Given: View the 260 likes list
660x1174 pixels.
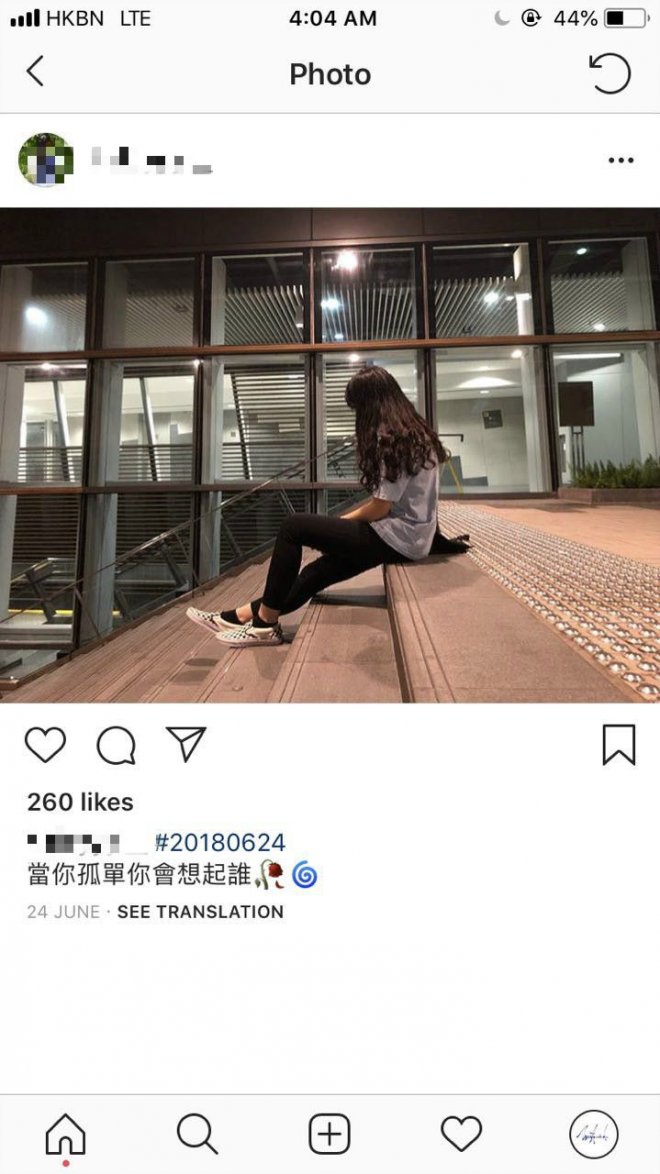Looking at the screenshot, I should tap(80, 802).
